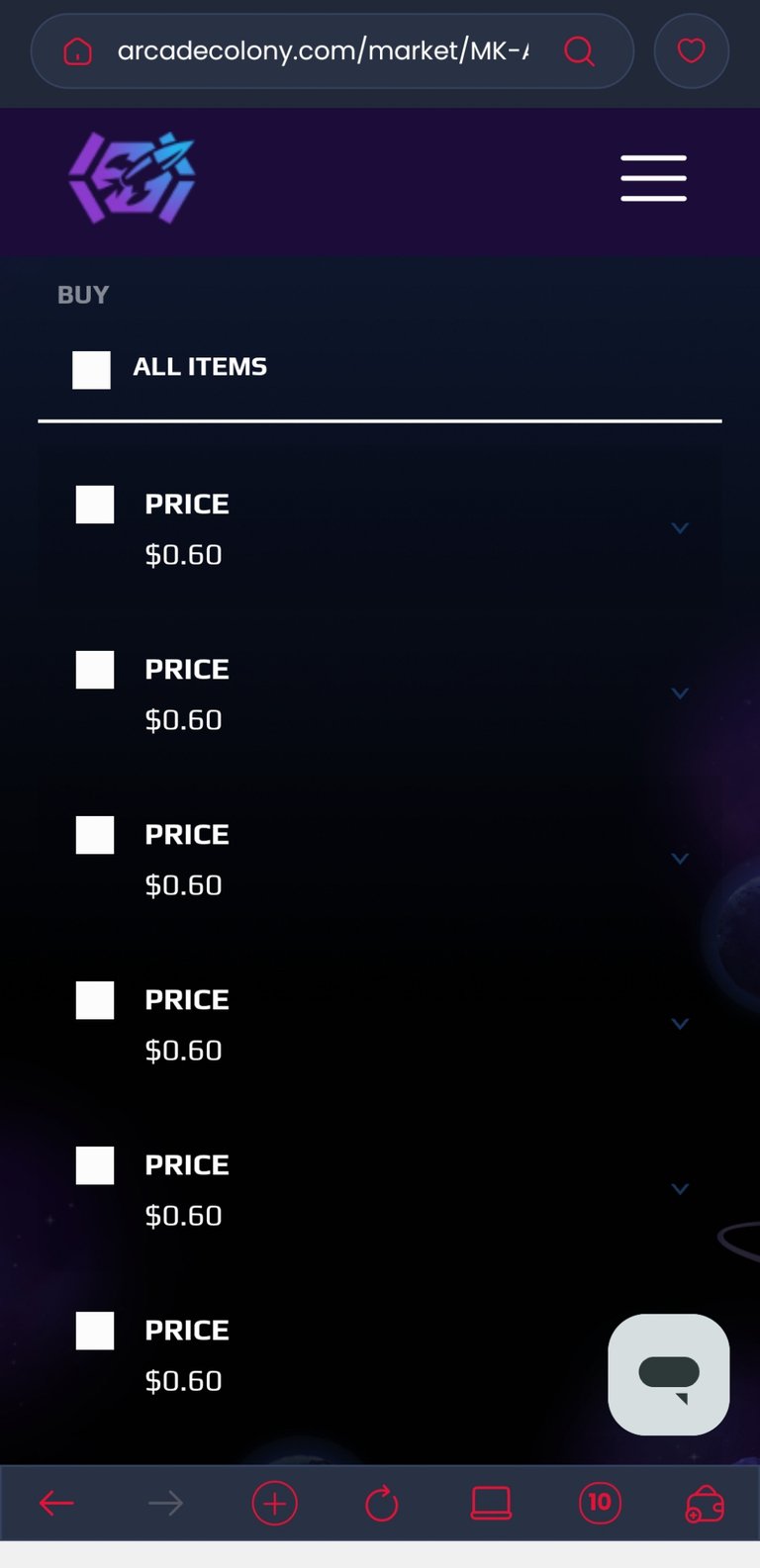Viewport: 760px width, 1568px height.
Task: Switch to desktop site view
Action: click(491, 1504)
